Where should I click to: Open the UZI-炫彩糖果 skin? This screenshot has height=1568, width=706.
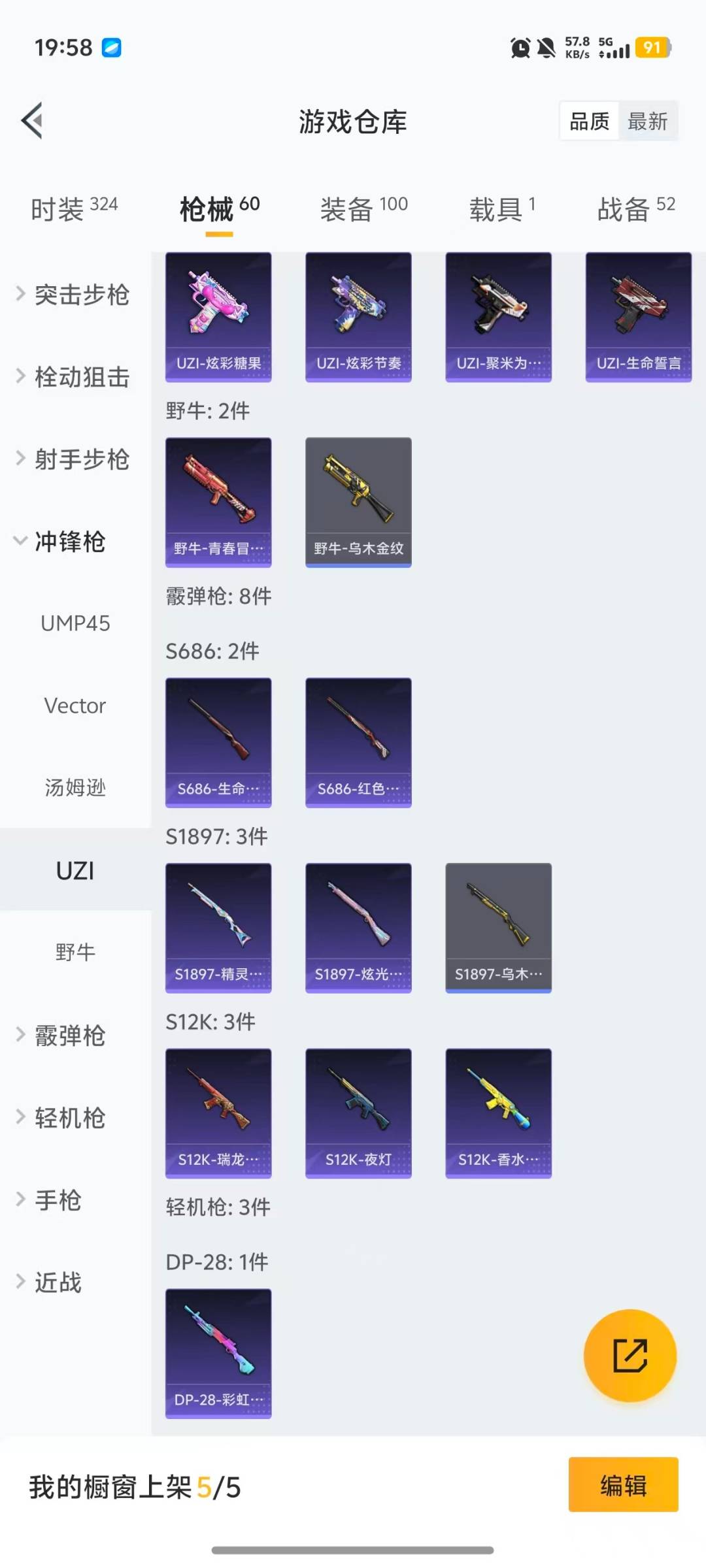pos(218,317)
